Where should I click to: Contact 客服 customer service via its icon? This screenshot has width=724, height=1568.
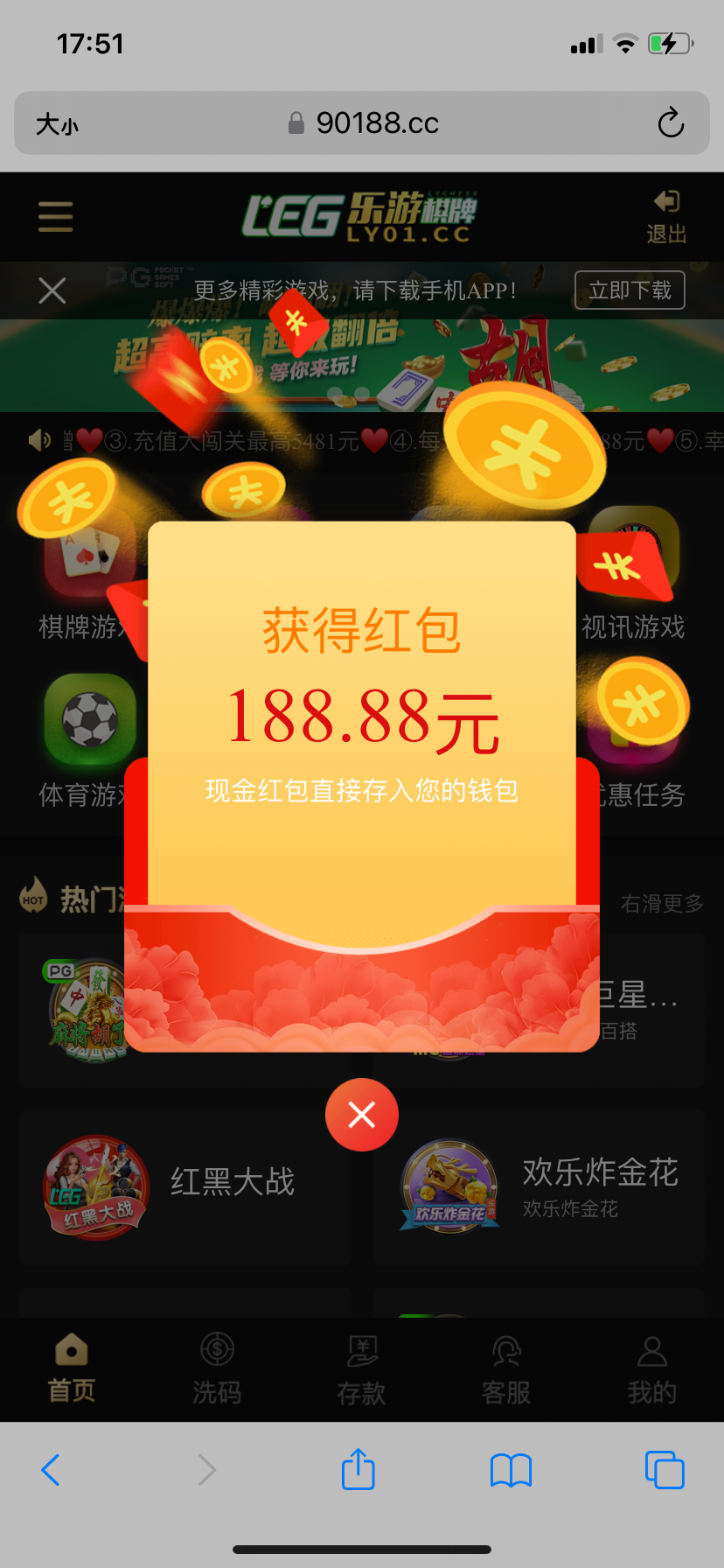[x=506, y=1369]
